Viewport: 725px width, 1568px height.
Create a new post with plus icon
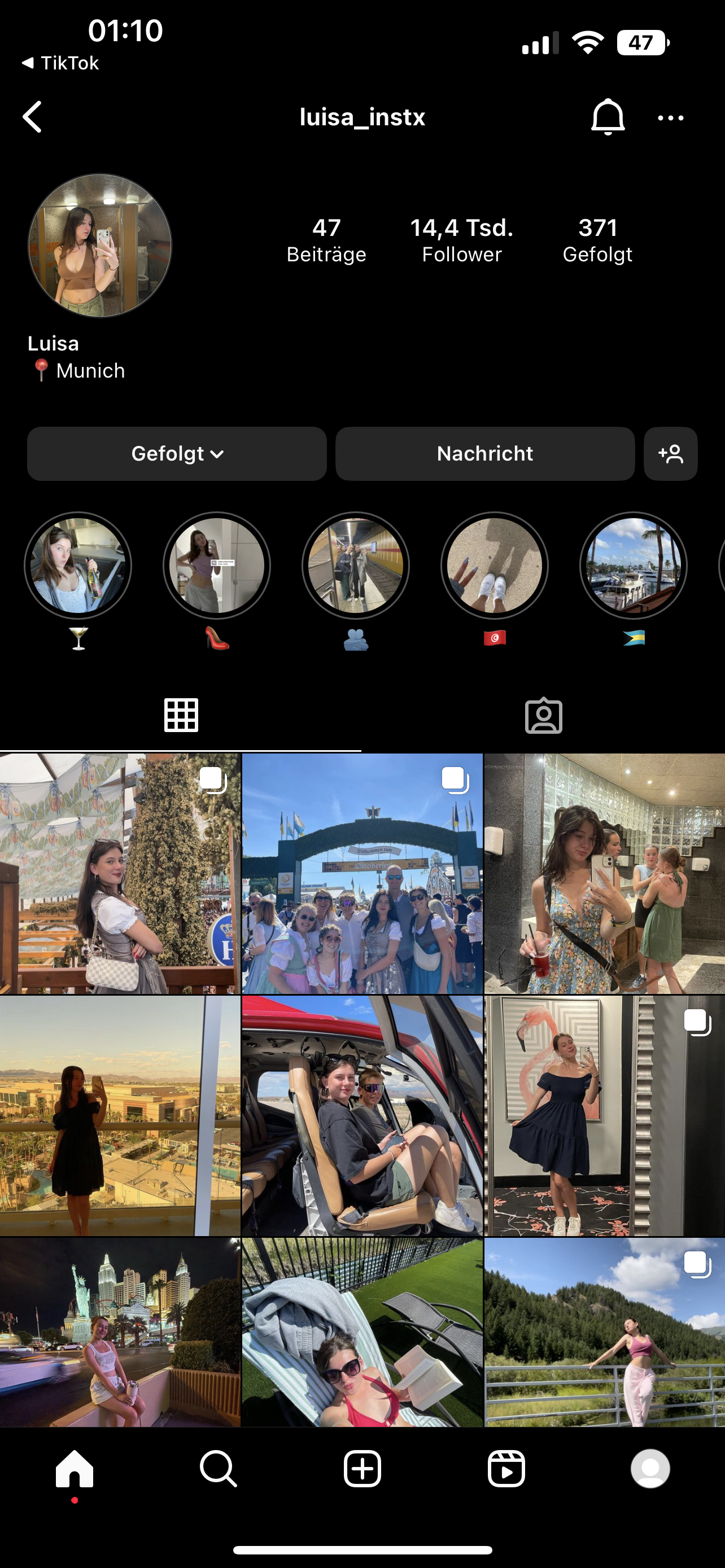tap(362, 1469)
